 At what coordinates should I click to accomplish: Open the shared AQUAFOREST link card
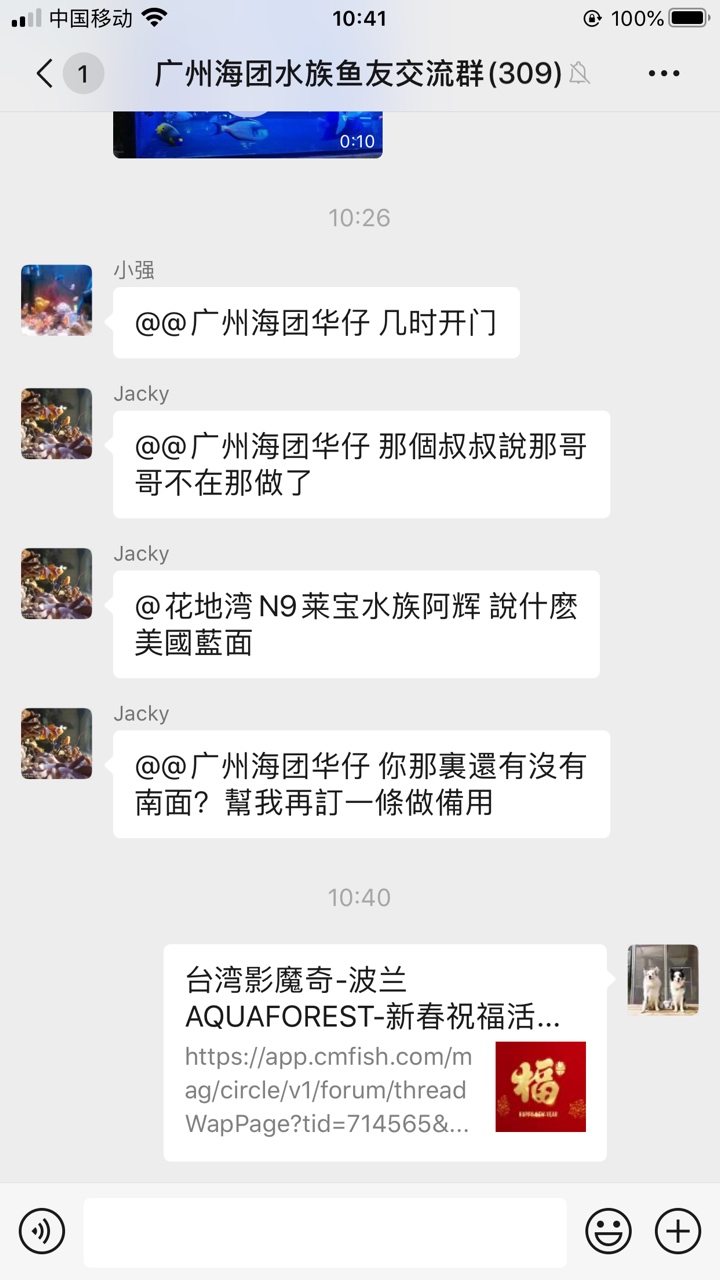[x=385, y=1052]
